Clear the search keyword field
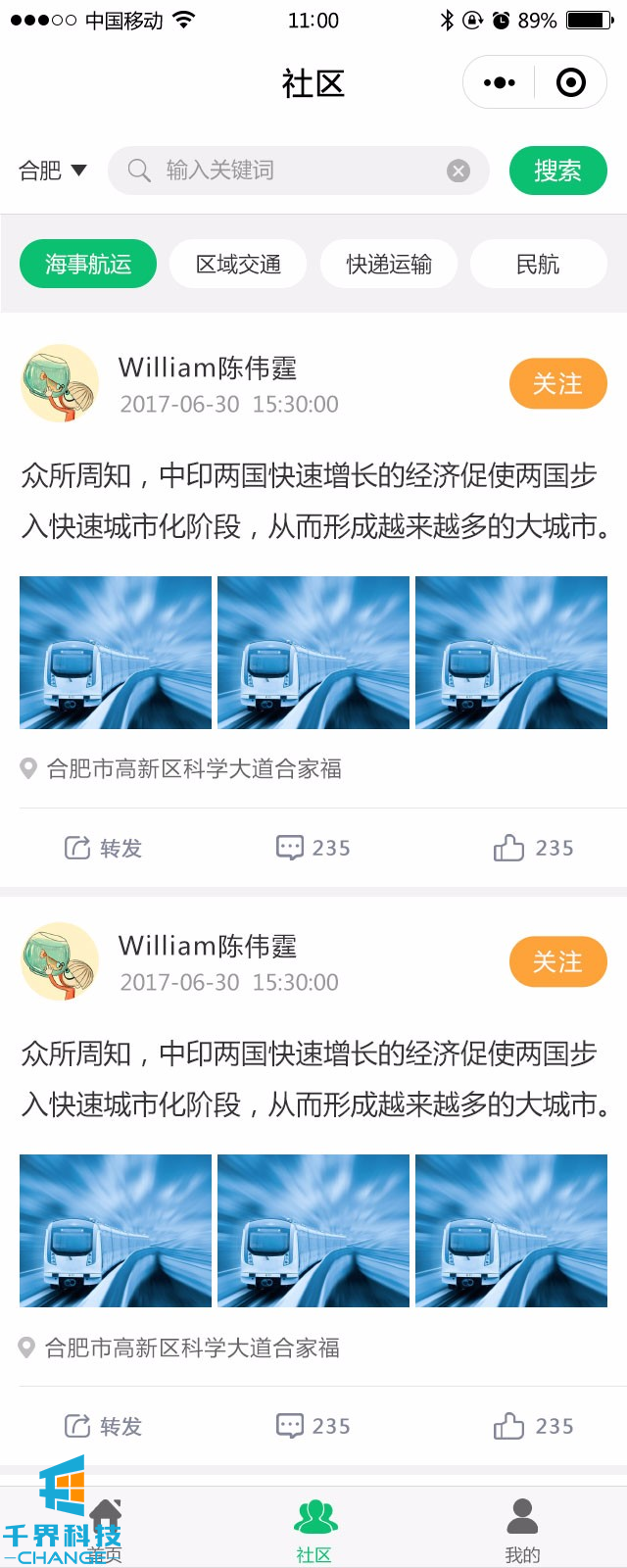Viewport: 627px width, 1568px height. click(458, 171)
